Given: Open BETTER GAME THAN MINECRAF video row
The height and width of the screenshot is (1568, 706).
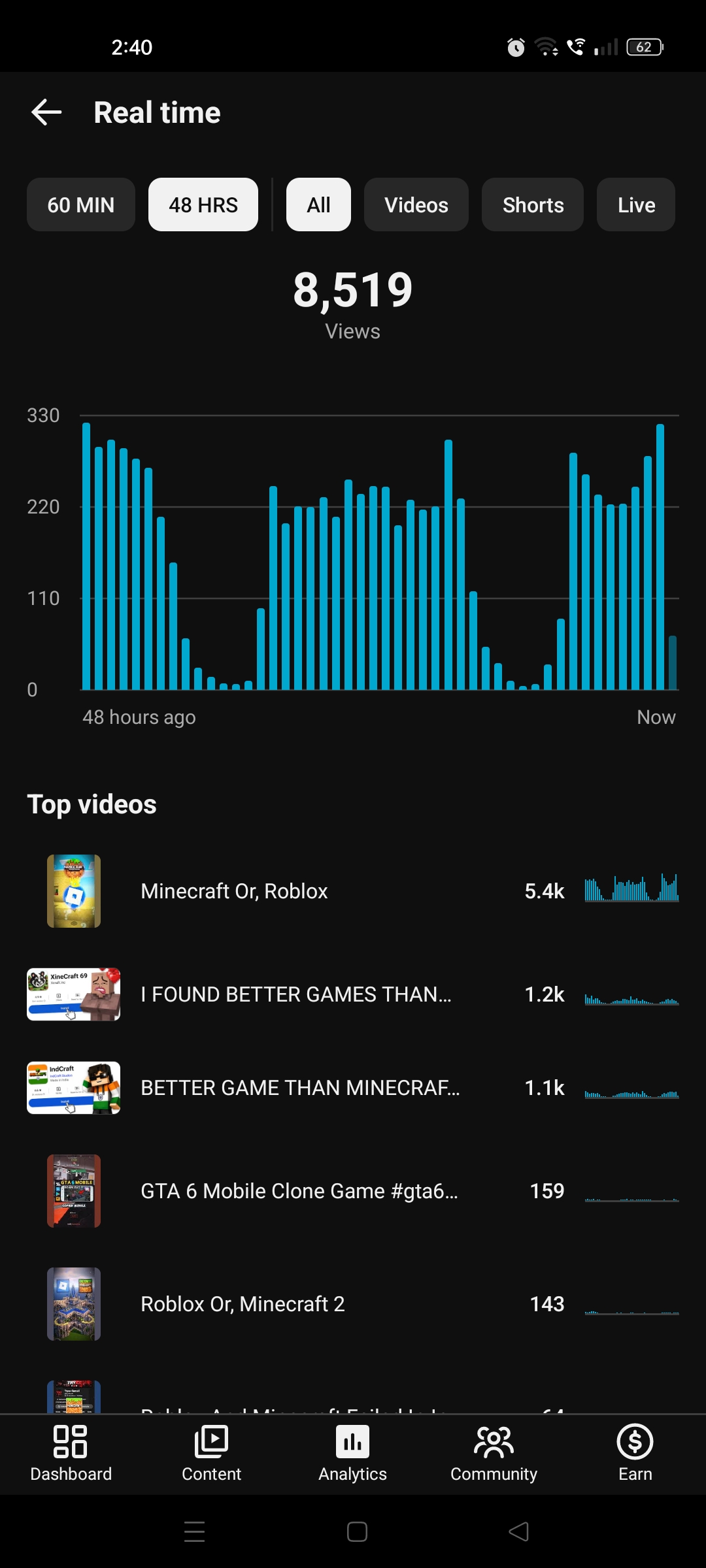Looking at the screenshot, I should pos(353,1088).
